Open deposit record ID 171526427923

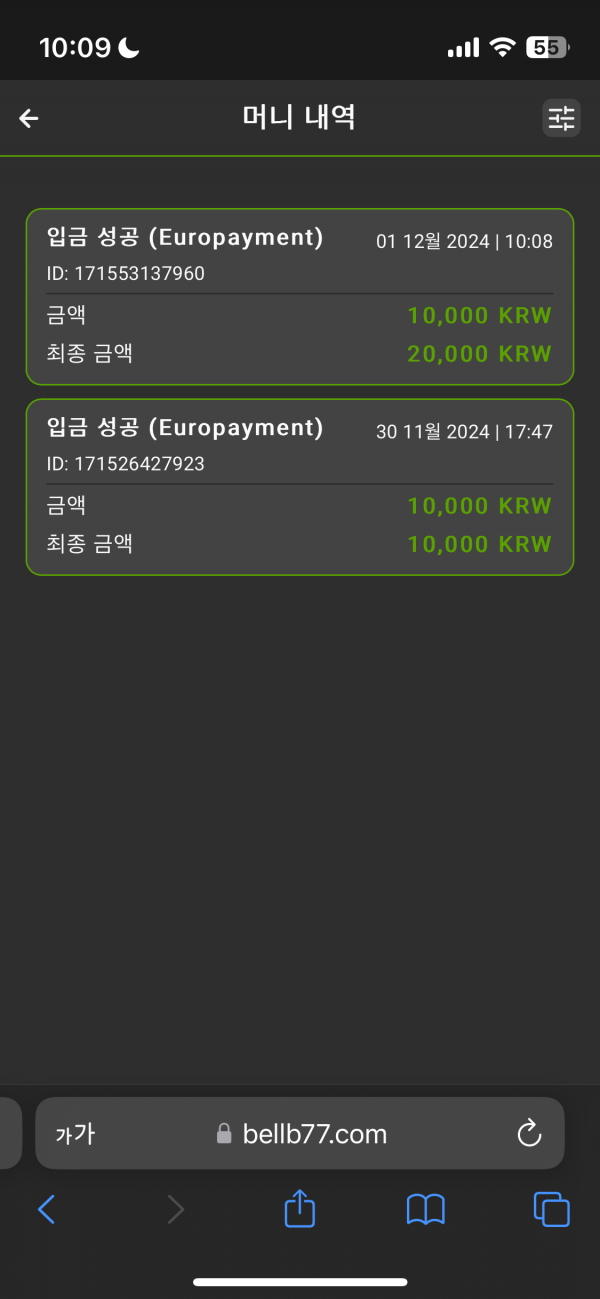click(299, 487)
